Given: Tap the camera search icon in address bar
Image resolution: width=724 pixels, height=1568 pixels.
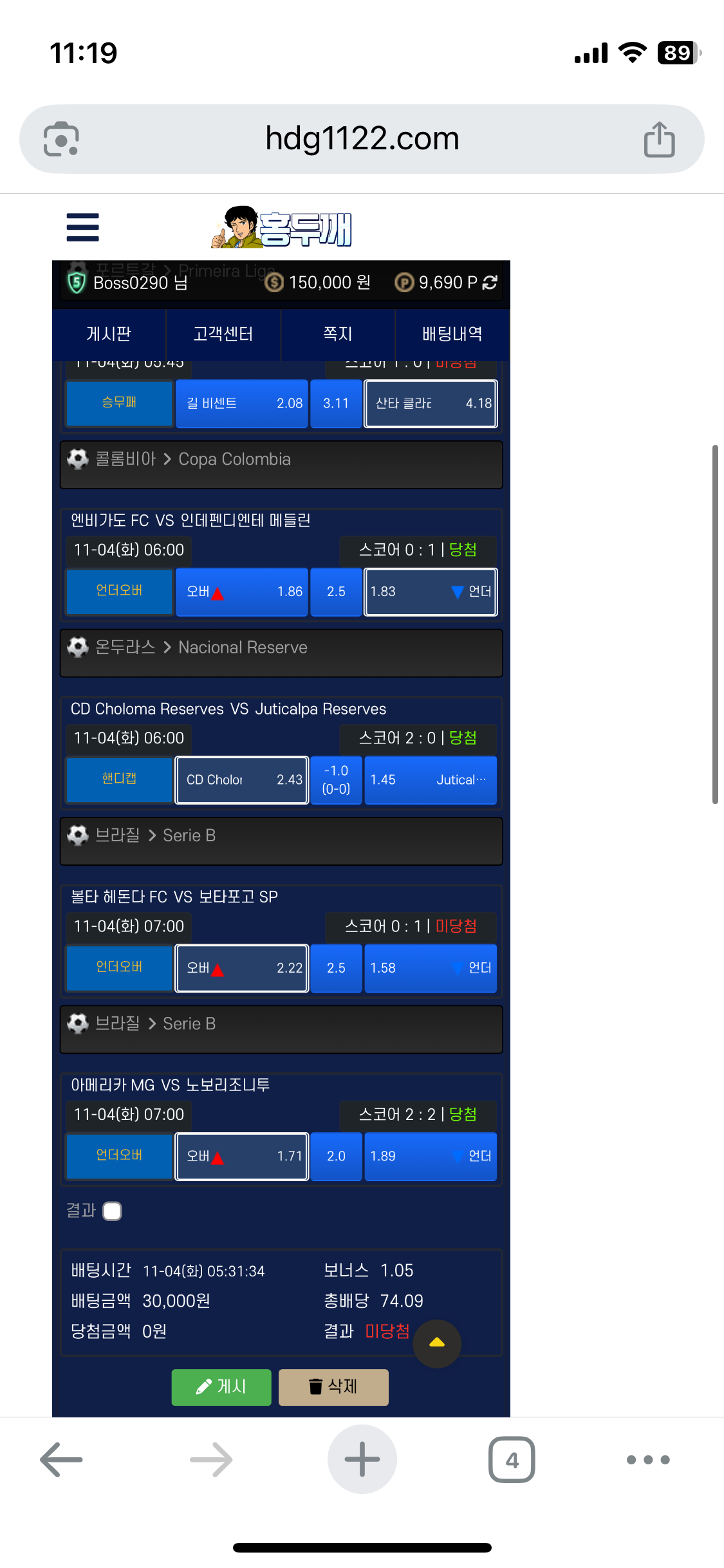Looking at the screenshot, I should coord(61,139).
